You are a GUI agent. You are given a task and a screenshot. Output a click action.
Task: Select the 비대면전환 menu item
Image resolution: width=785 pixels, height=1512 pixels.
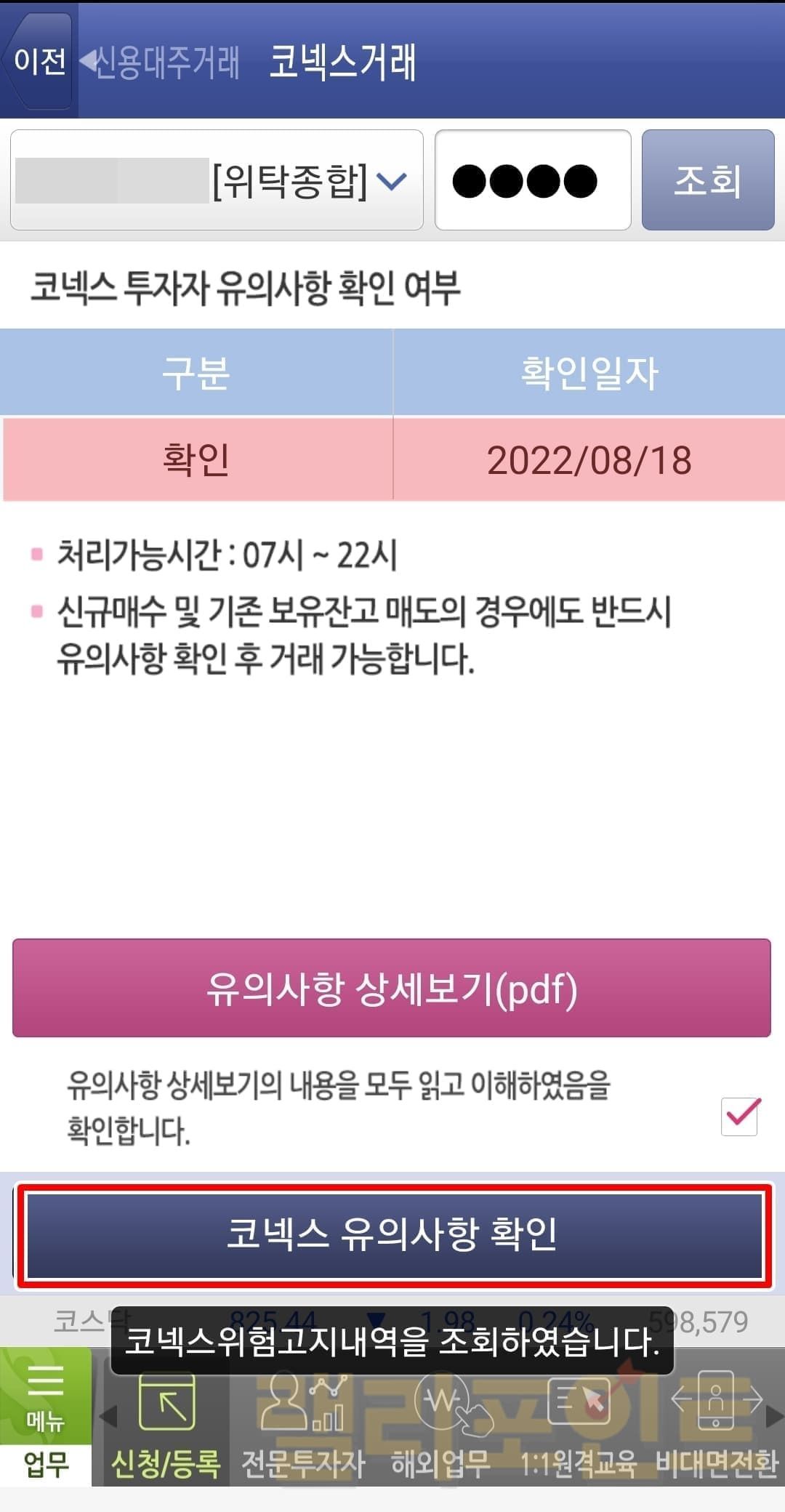pos(716,1425)
